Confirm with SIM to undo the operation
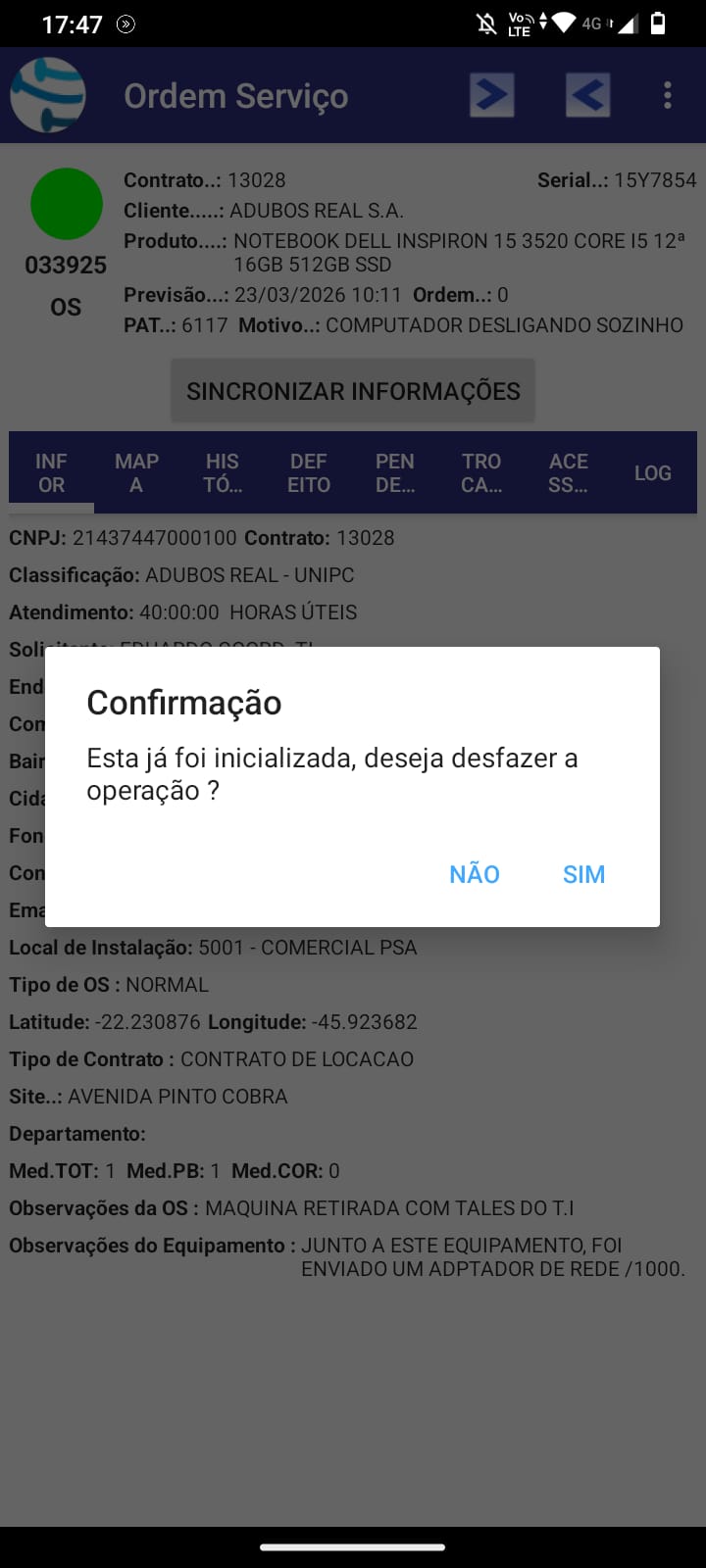706x1568 pixels. (583, 874)
